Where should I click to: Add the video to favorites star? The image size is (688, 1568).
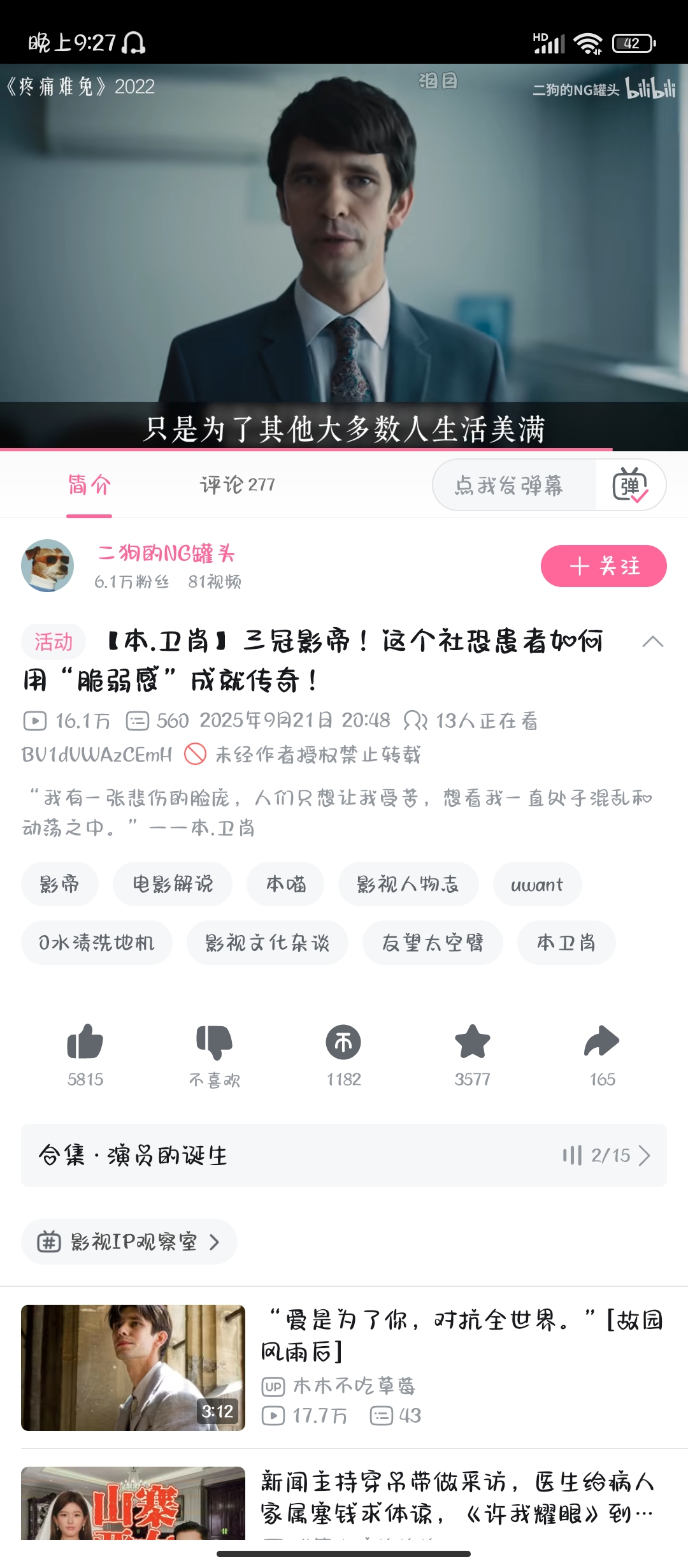click(473, 1043)
